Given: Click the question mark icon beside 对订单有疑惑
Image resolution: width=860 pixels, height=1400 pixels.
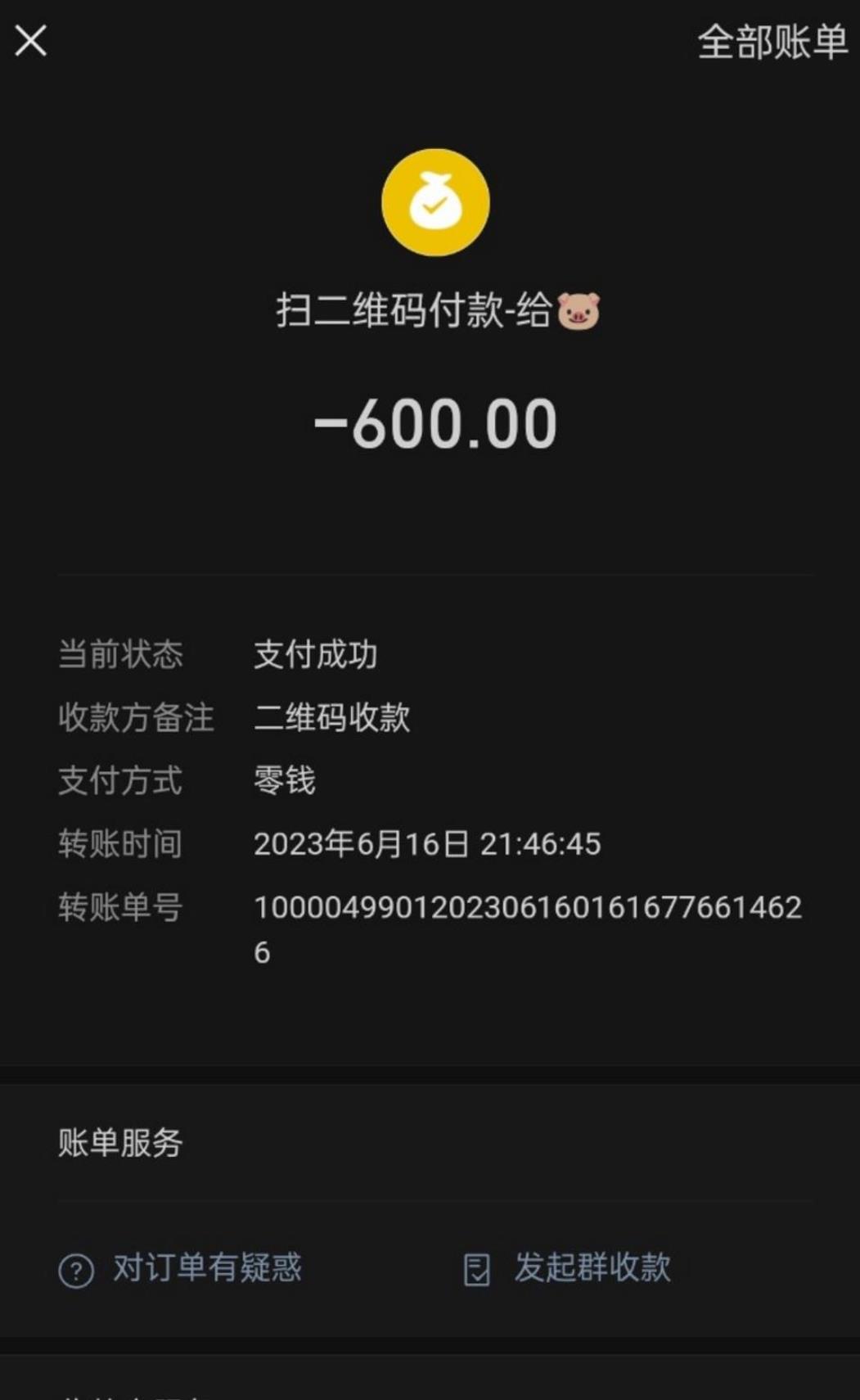Looking at the screenshot, I should pos(75,1270).
